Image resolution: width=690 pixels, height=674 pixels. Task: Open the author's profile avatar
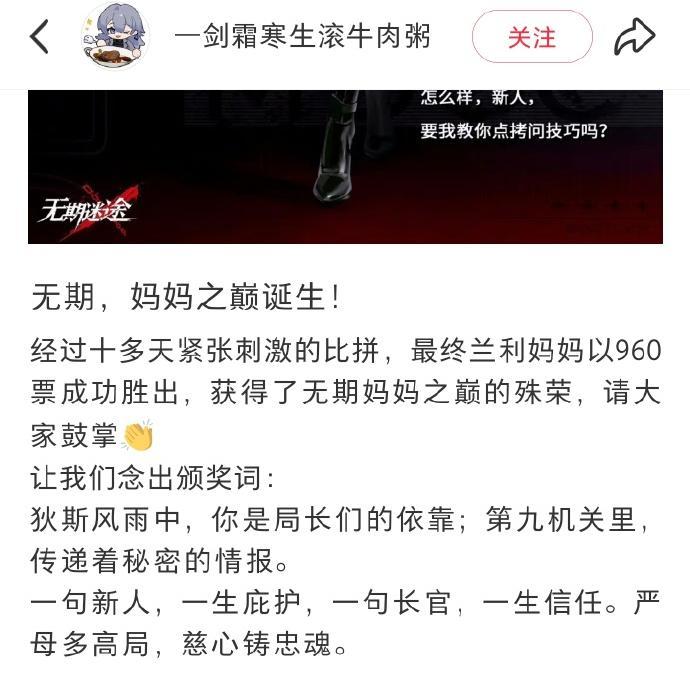tap(116, 37)
